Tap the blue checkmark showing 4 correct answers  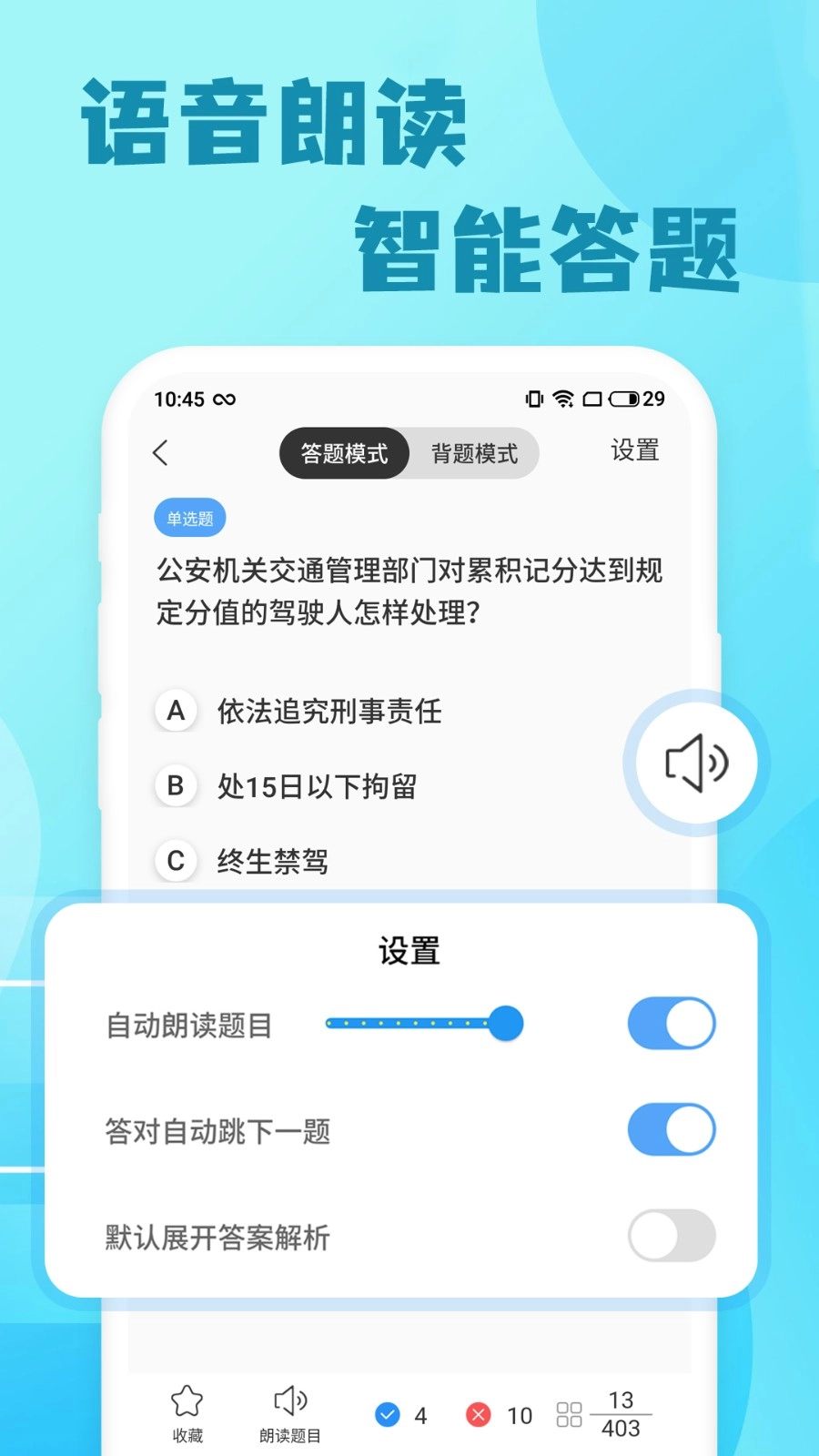[389, 1414]
